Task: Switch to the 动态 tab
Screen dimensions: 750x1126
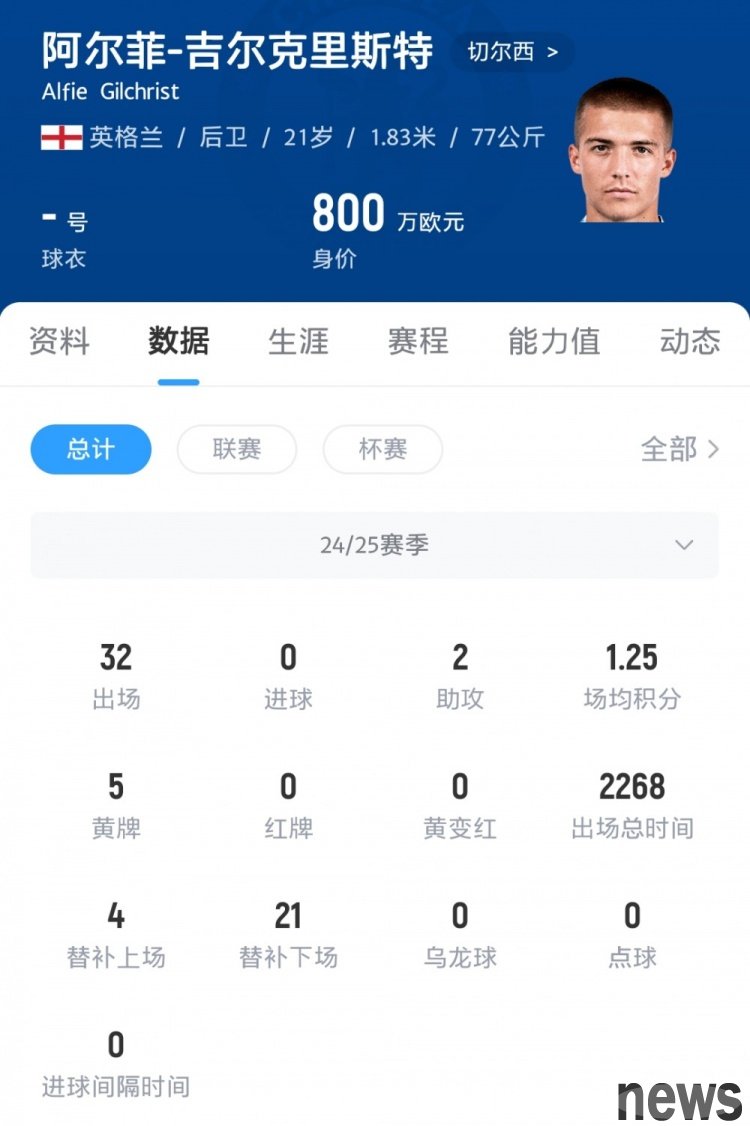Action: pos(690,341)
